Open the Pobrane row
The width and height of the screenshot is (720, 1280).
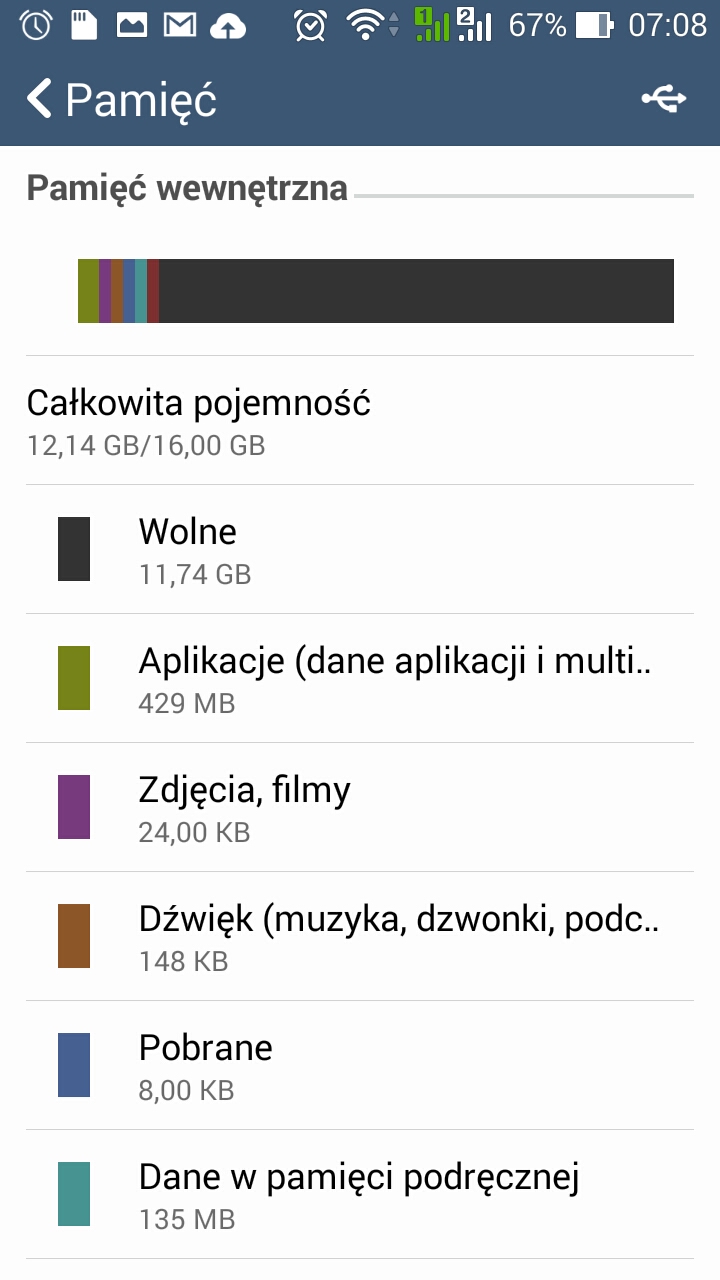click(360, 1066)
